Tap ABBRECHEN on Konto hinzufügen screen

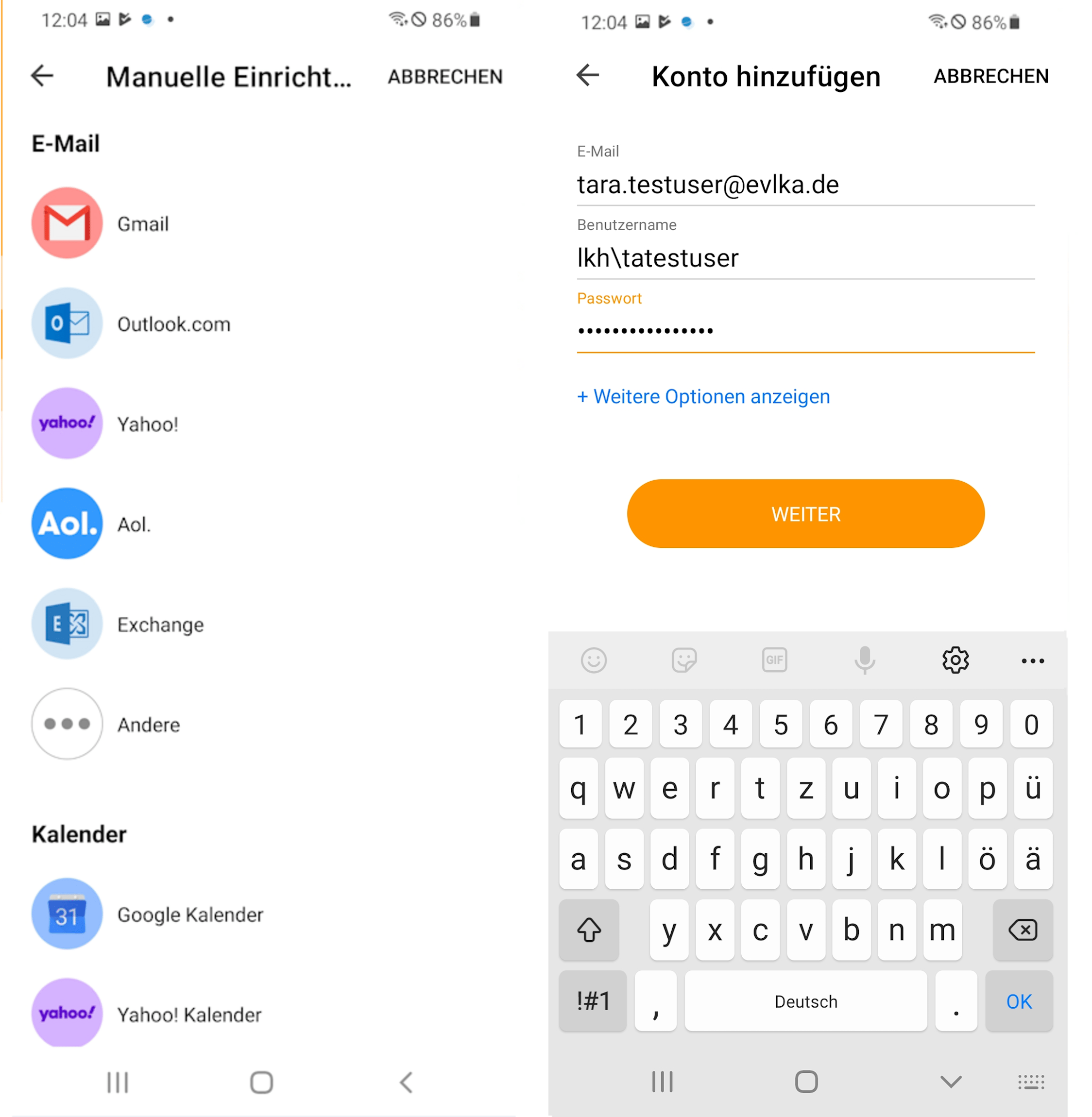tap(990, 76)
